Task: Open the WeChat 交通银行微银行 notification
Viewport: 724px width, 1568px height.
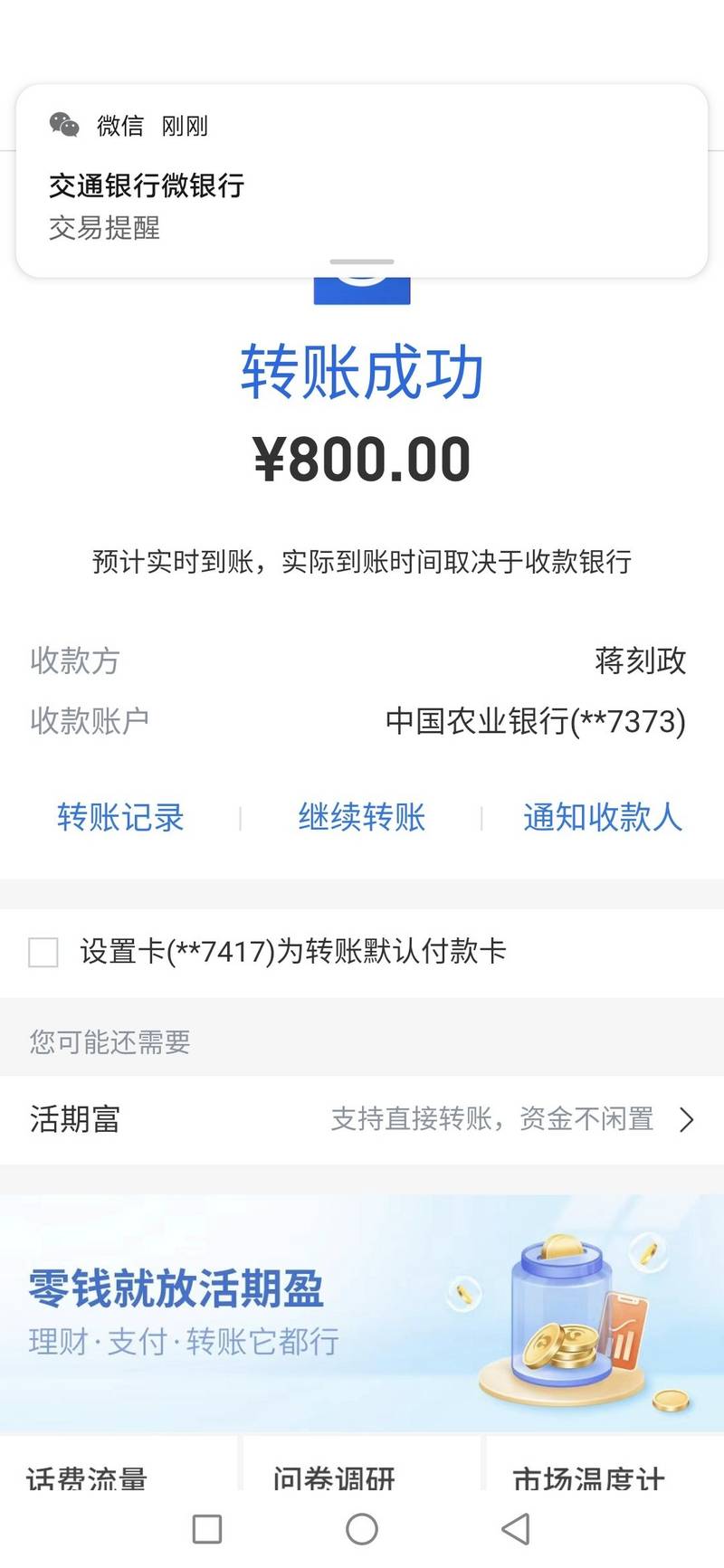Action: (362, 181)
